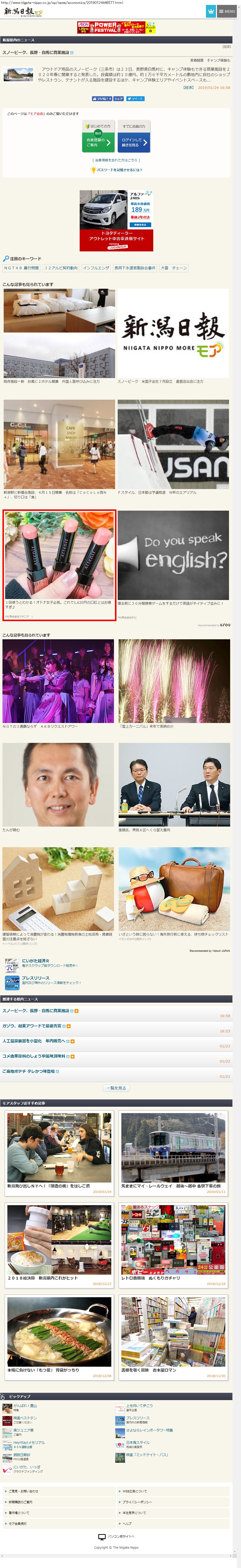Open the forgot member info link

click(116, 160)
